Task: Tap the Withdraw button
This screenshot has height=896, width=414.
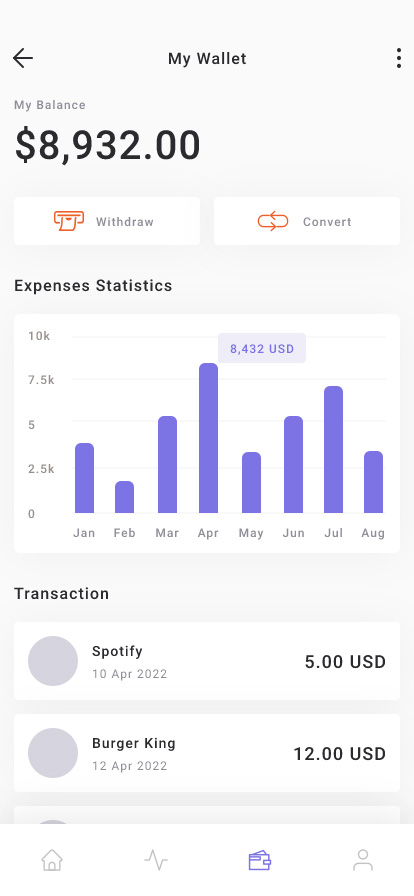Action: click(107, 221)
